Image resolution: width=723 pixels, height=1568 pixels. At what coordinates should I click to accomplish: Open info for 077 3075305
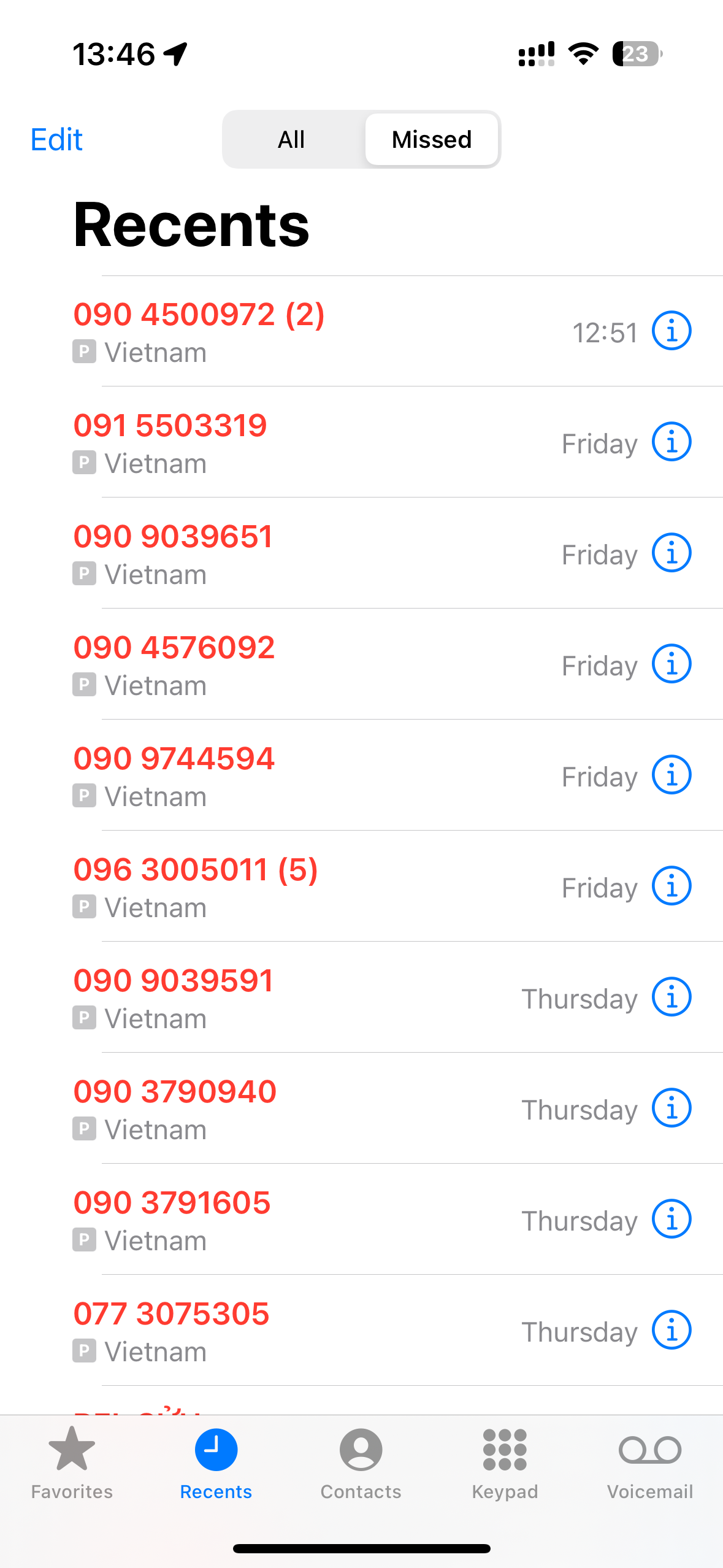coord(671,1331)
